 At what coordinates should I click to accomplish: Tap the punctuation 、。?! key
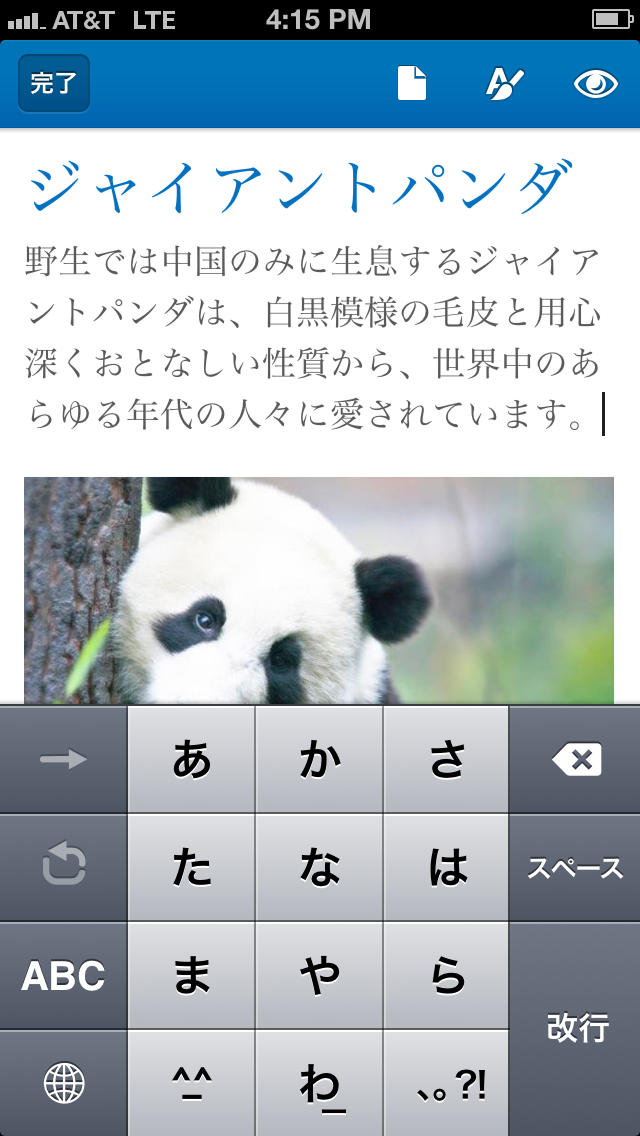click(x=447, y=1083)
